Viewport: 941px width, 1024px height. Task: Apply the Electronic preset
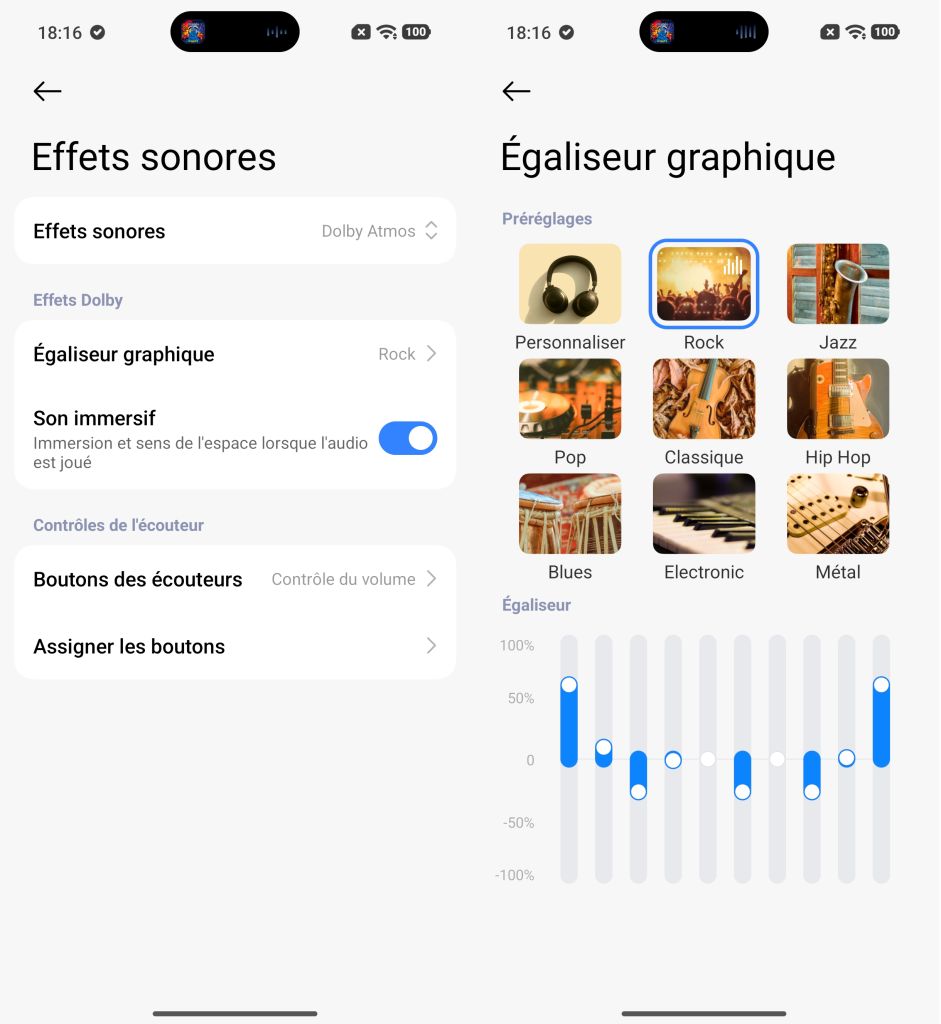(704, 515)
